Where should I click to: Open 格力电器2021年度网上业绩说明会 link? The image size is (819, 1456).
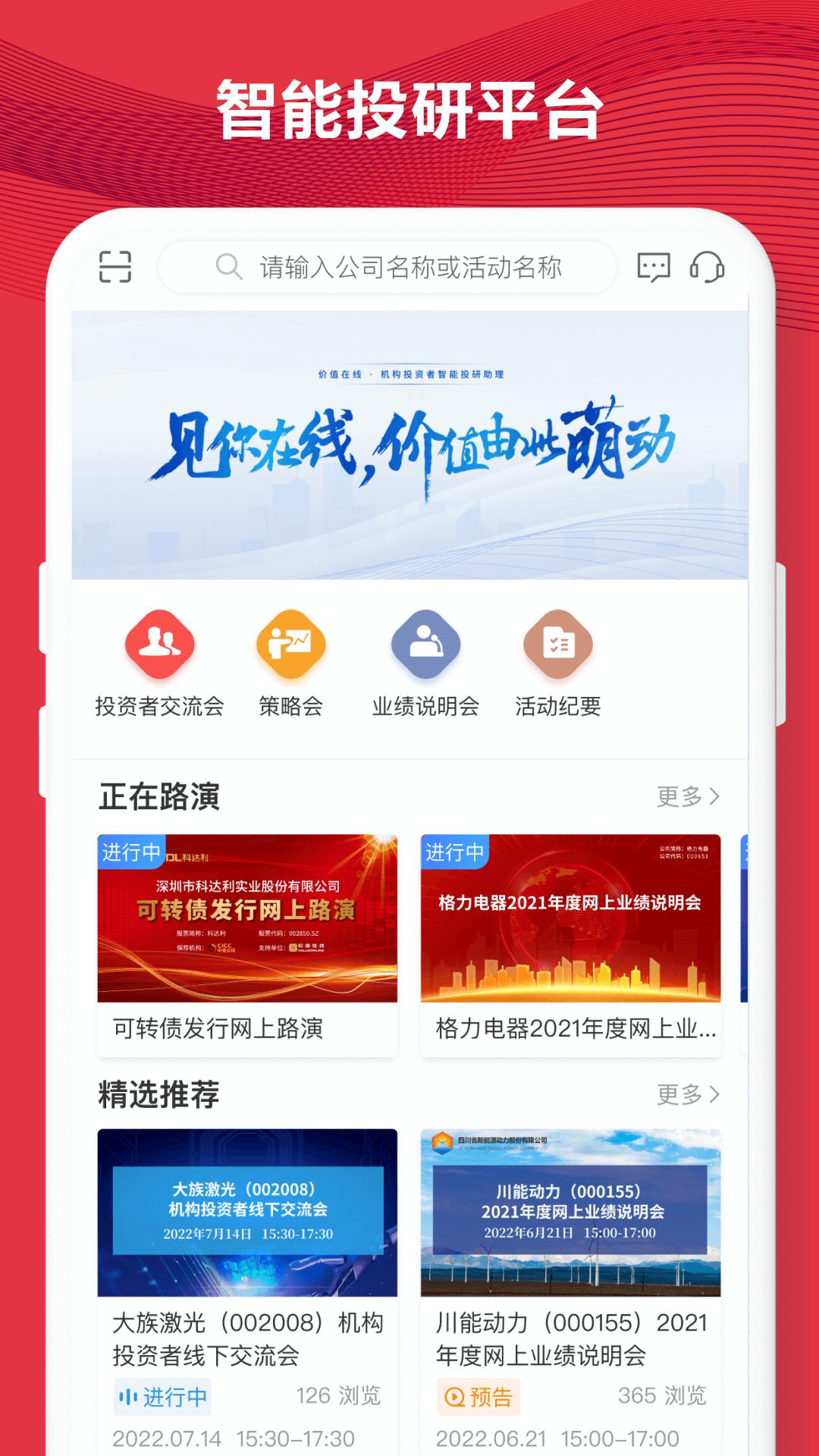click(571, 1029)
